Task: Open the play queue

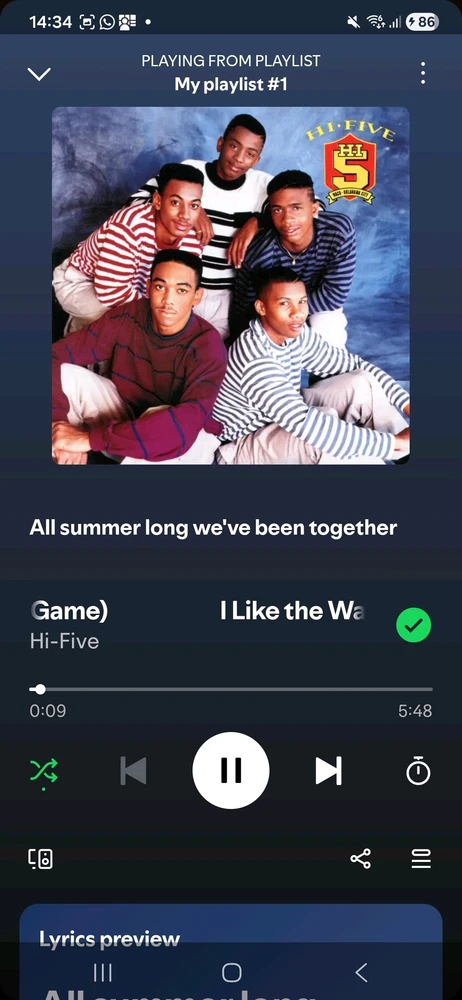Action: click(421, 859)
